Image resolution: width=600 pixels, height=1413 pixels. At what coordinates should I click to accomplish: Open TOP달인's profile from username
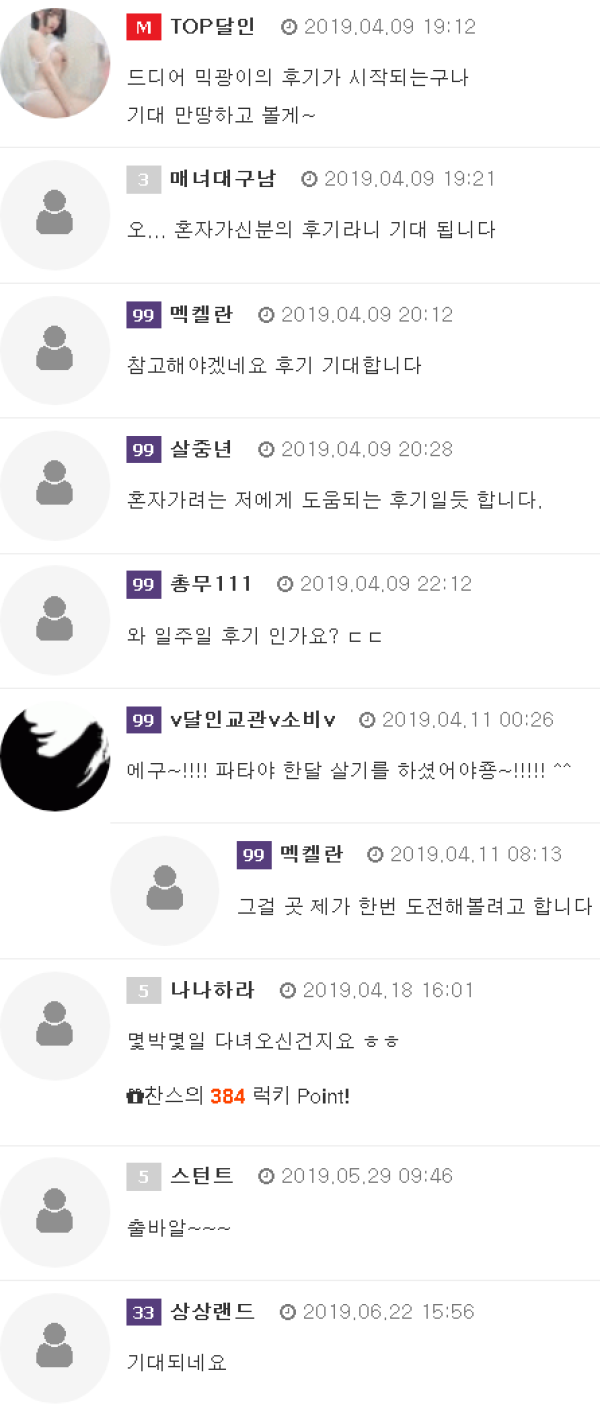(x=212, y=27)
